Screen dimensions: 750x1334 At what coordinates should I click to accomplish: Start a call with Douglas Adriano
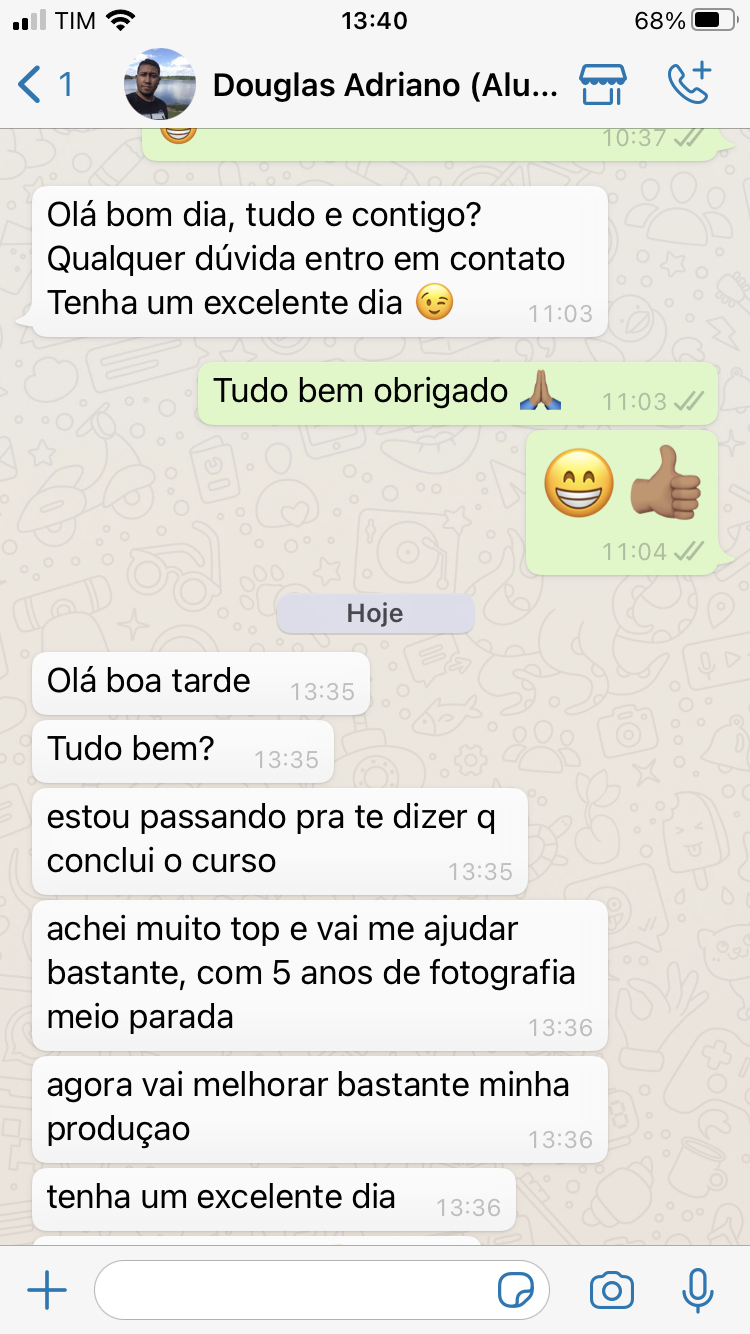tap(689, 83)
